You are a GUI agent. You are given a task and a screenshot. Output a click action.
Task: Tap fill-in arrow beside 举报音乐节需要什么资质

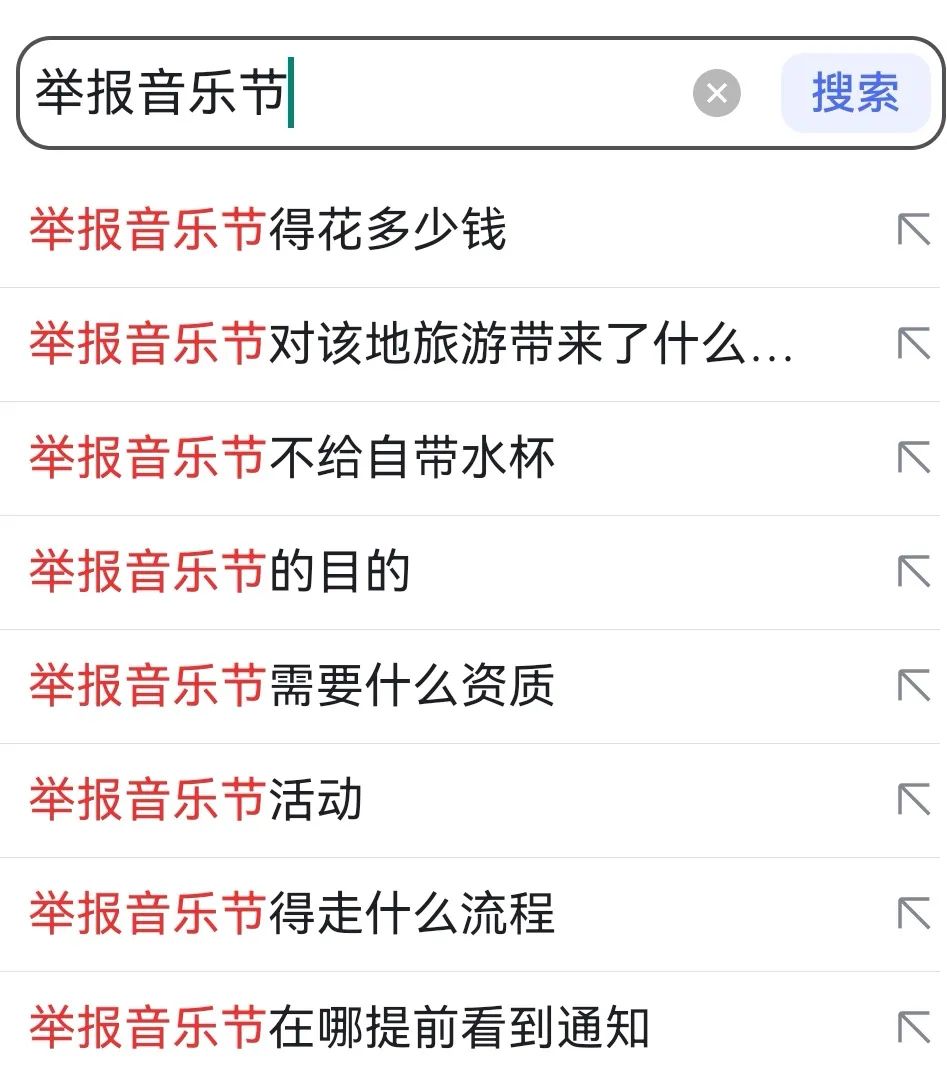[911, 686]
